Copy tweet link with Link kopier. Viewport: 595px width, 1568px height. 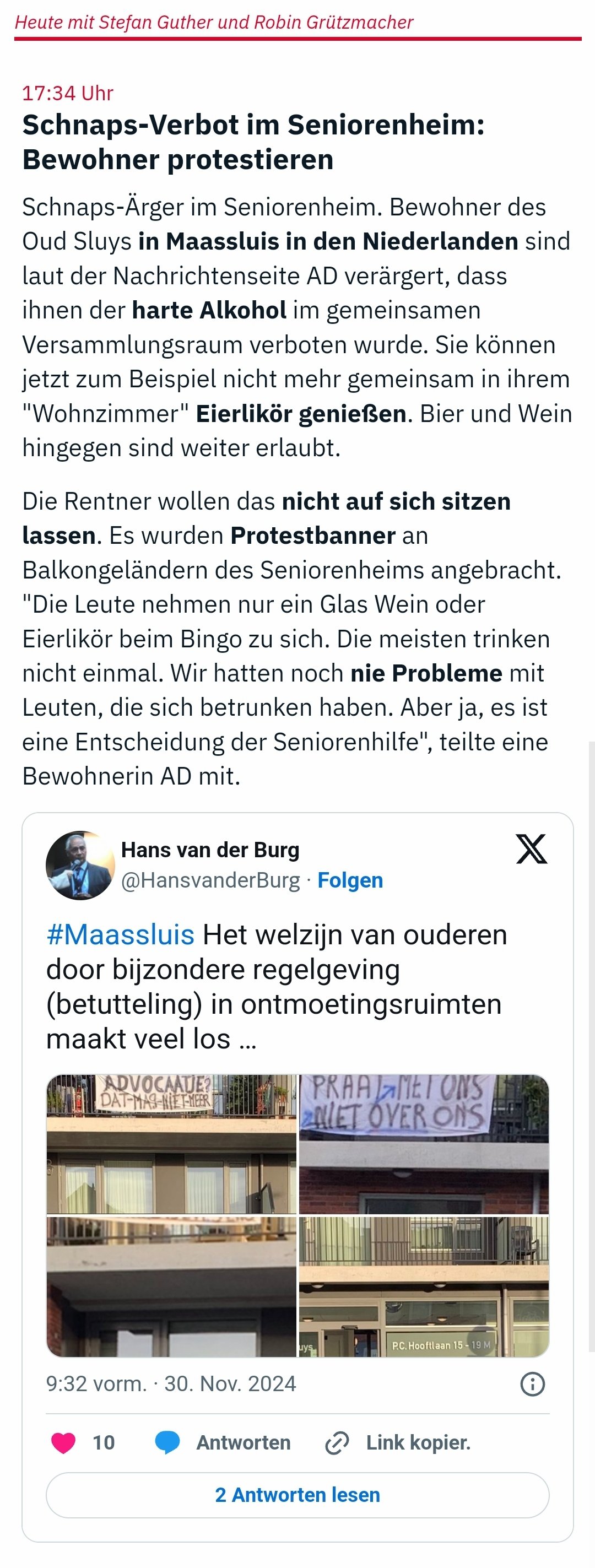pos(398,1442)
